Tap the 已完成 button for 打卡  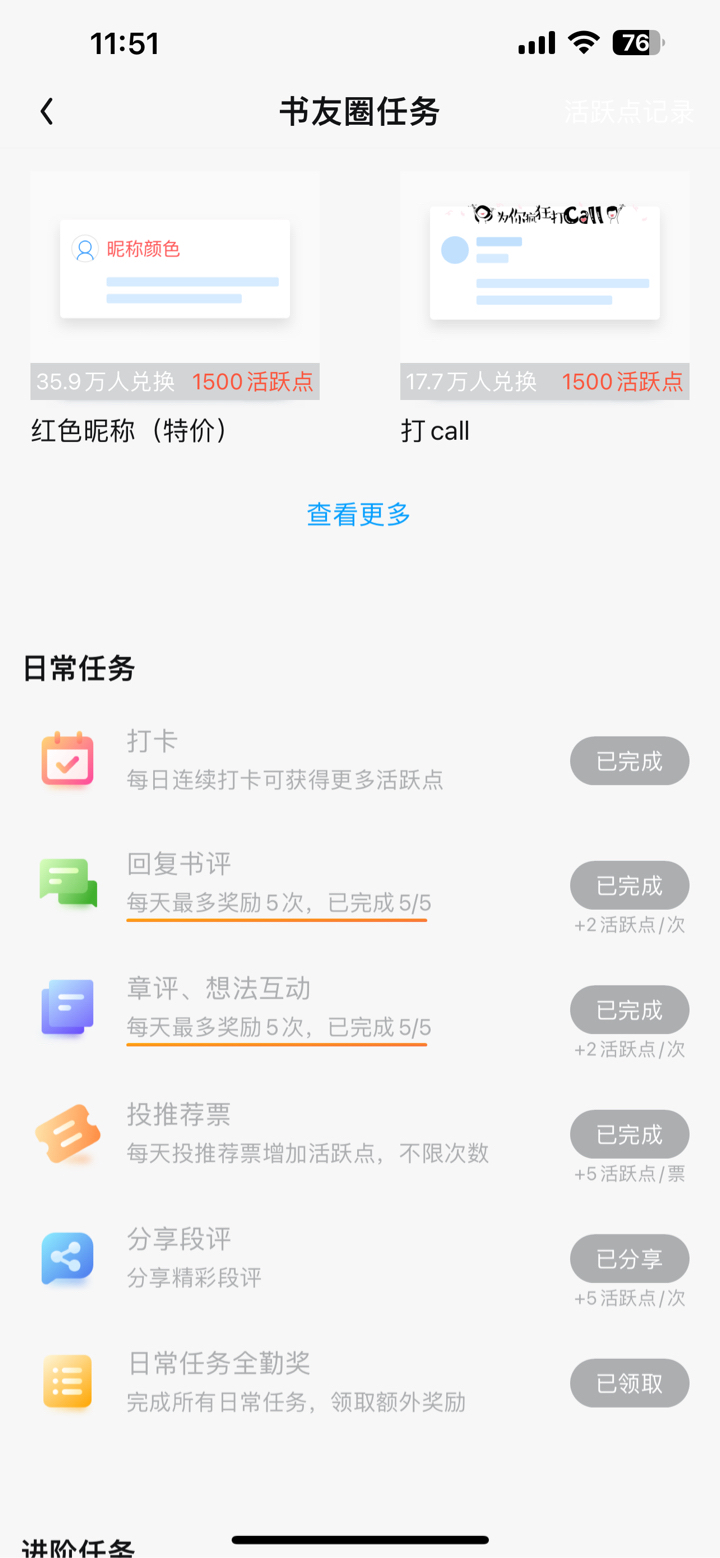pyautogui.click(x=629, y=761)
